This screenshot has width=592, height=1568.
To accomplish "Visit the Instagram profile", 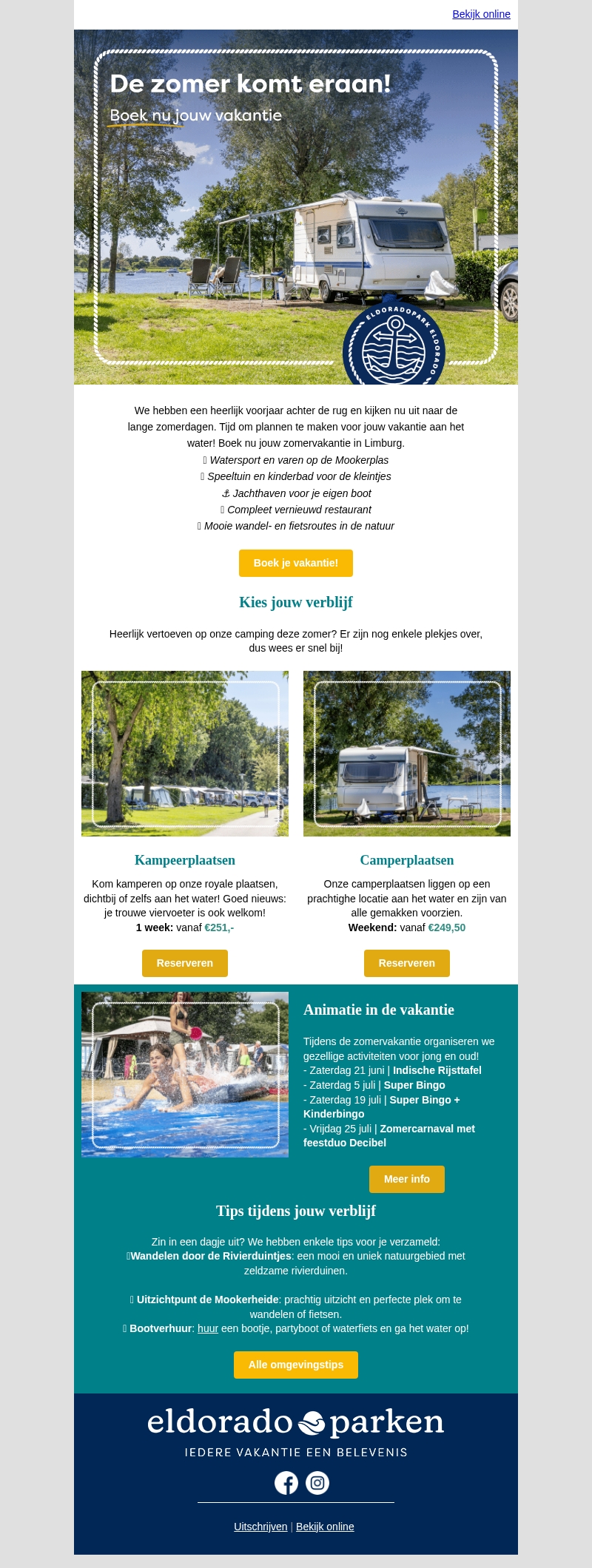I will (x=317, y=1483).
